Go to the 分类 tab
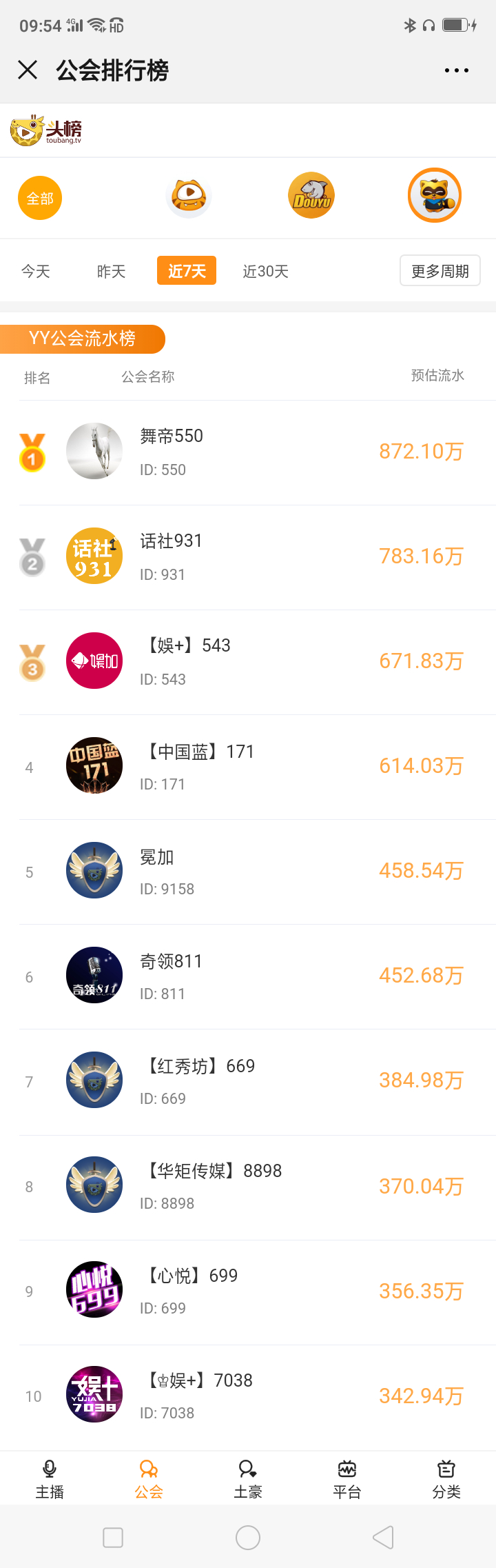The image size is (496, 1568). tap(446, 1478)
